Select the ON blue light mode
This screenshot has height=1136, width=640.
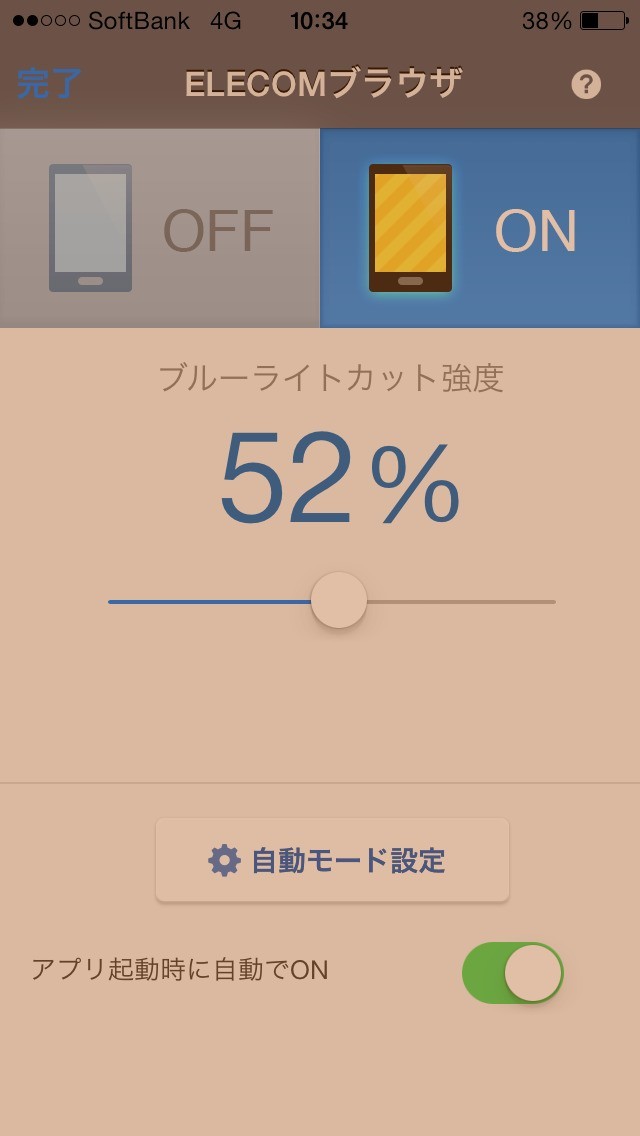click(x=480, y=228)
